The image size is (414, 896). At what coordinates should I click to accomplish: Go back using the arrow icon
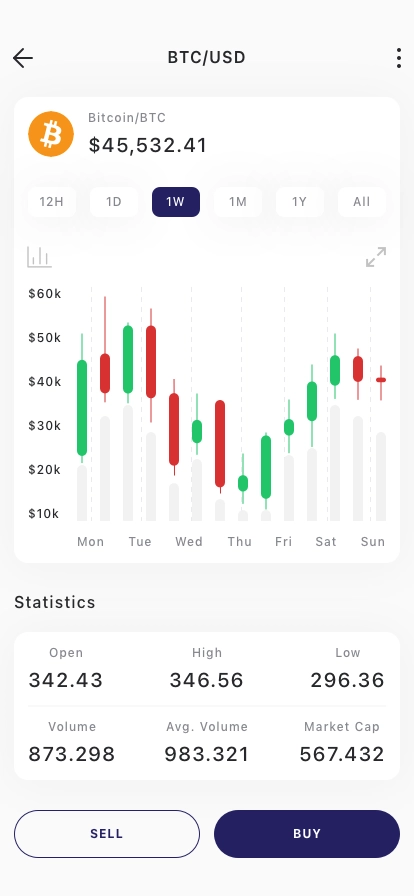click(x=23, y=58)
